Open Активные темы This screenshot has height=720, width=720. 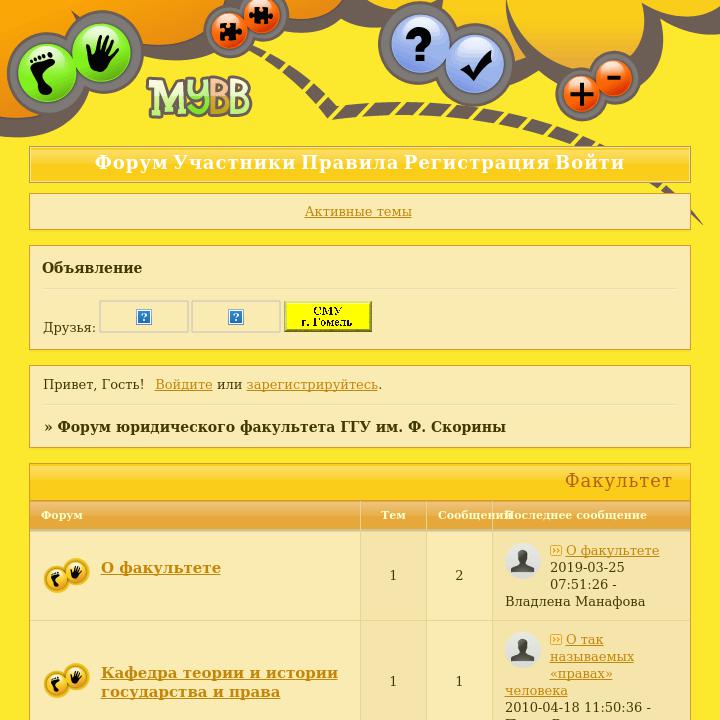click(358, 212)
